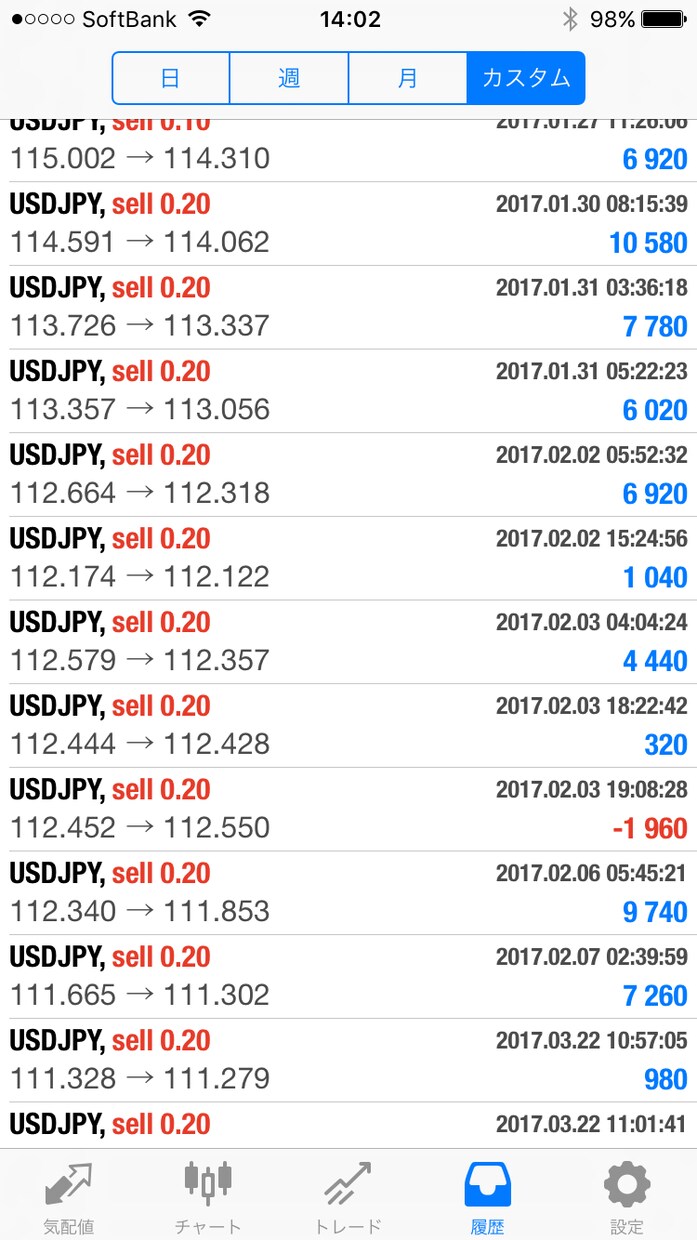
Task: Select the 週 period segment
Action: click(x=289, y=78)
